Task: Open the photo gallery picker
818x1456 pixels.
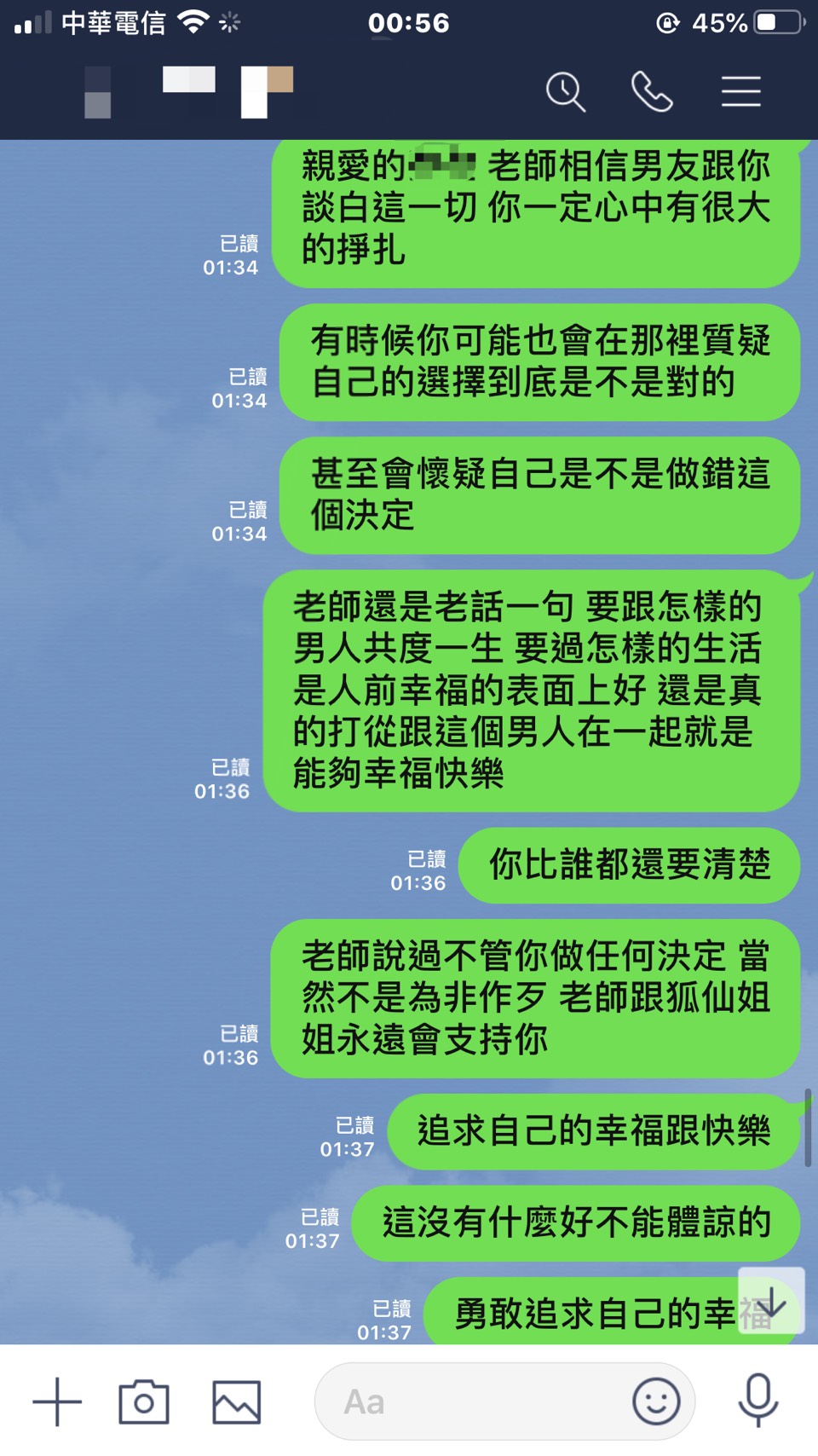Action: 236,1401
